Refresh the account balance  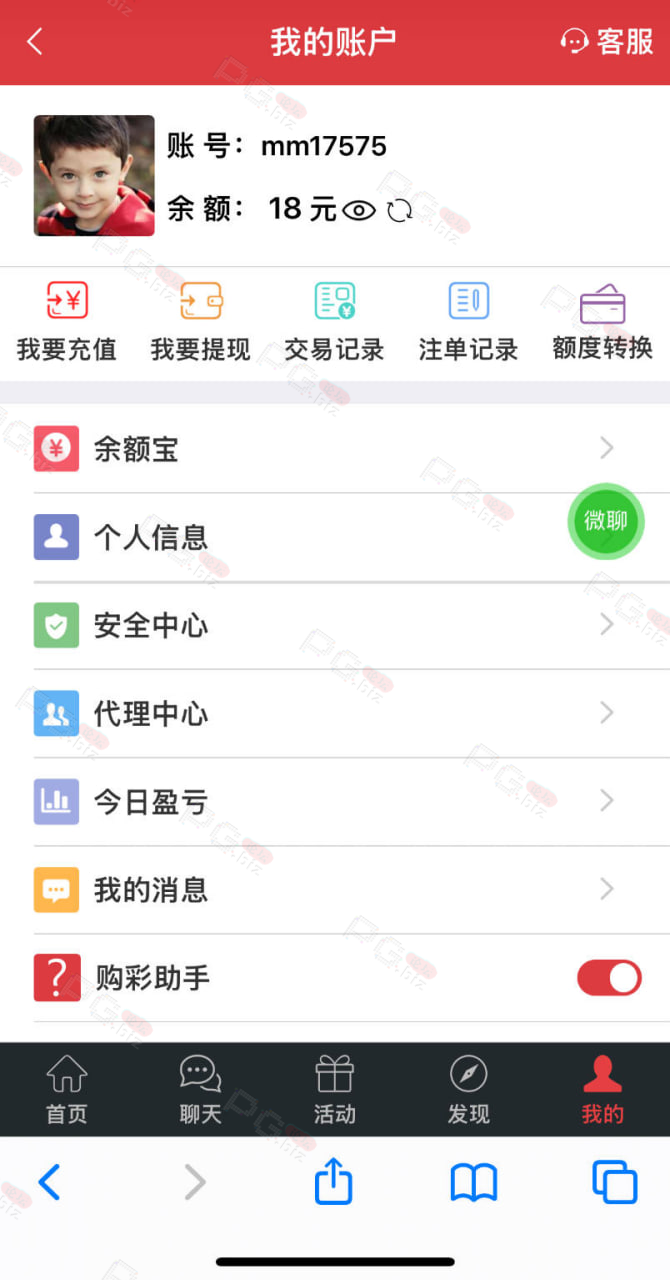click(x=399, y=210)
